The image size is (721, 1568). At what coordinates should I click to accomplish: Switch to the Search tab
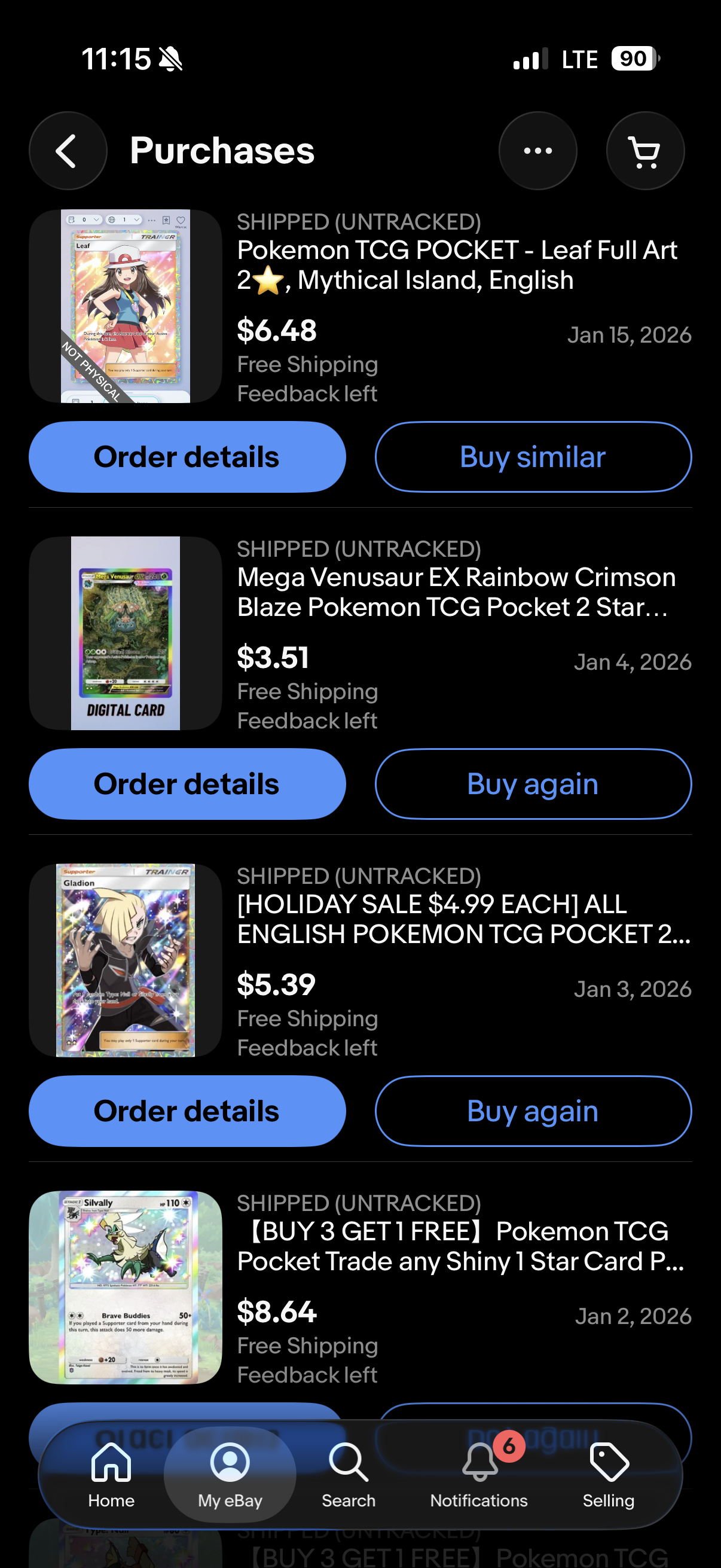coord(349,1474)
